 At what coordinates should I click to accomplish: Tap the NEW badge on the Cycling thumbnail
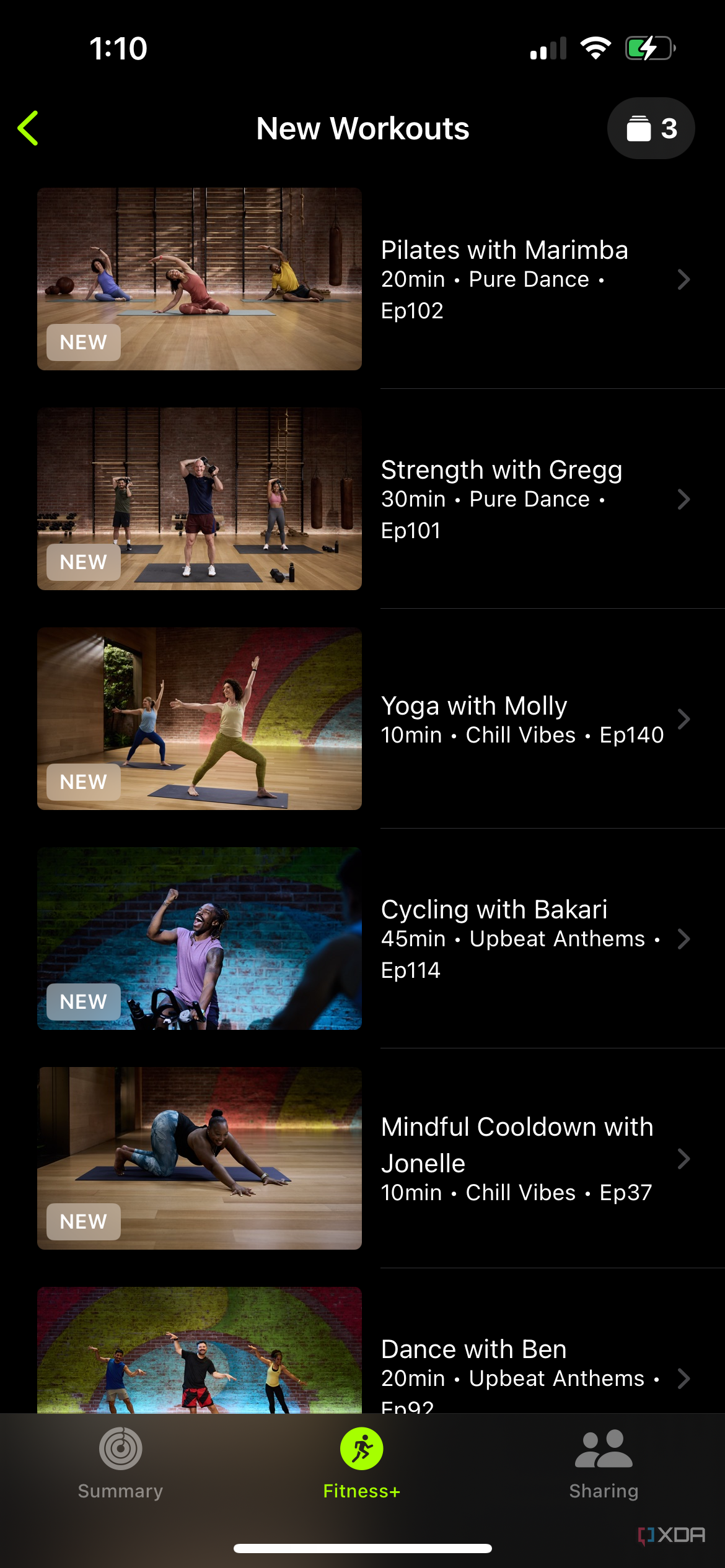click(x=83, y=1001)
